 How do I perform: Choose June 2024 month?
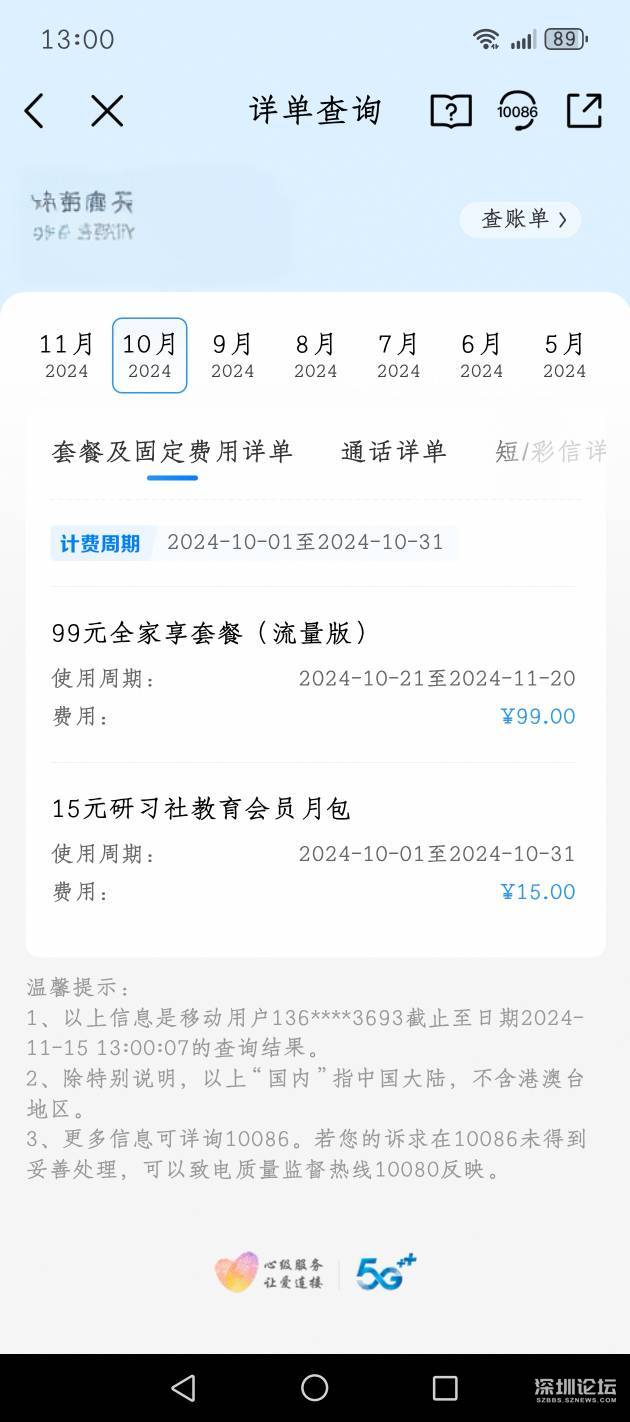[481, 355]
